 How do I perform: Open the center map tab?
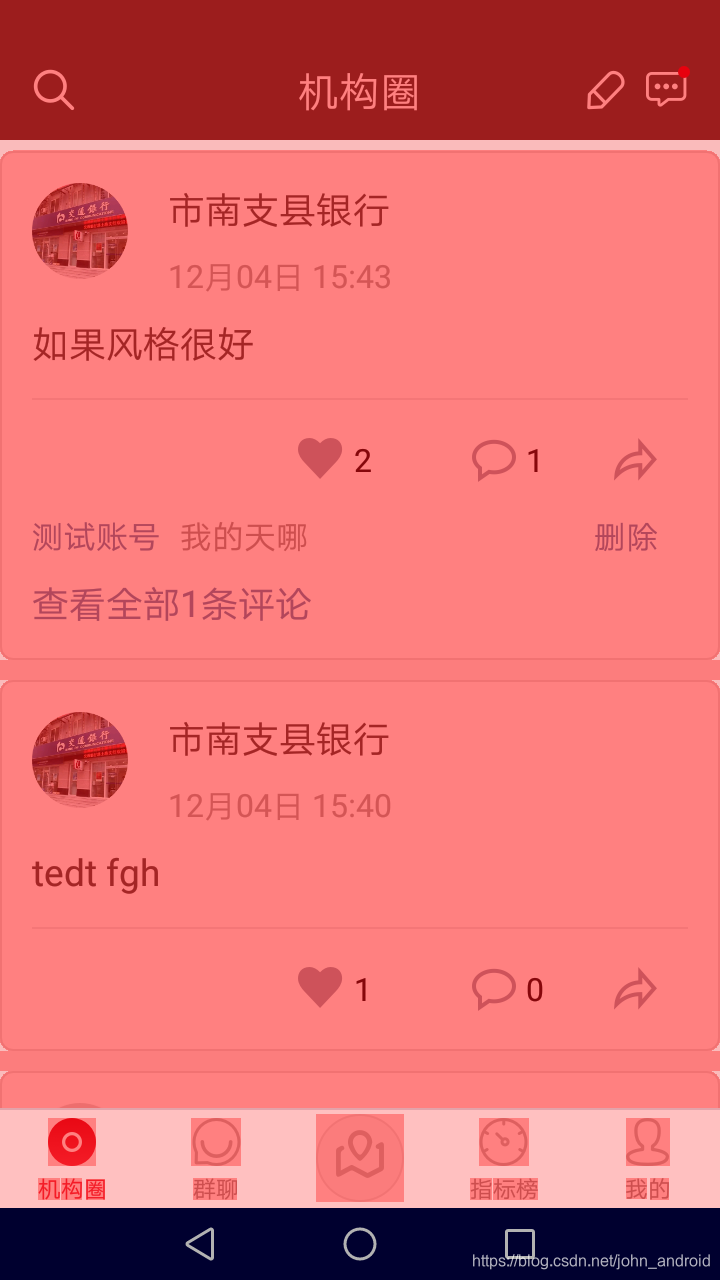(360, 1157)
